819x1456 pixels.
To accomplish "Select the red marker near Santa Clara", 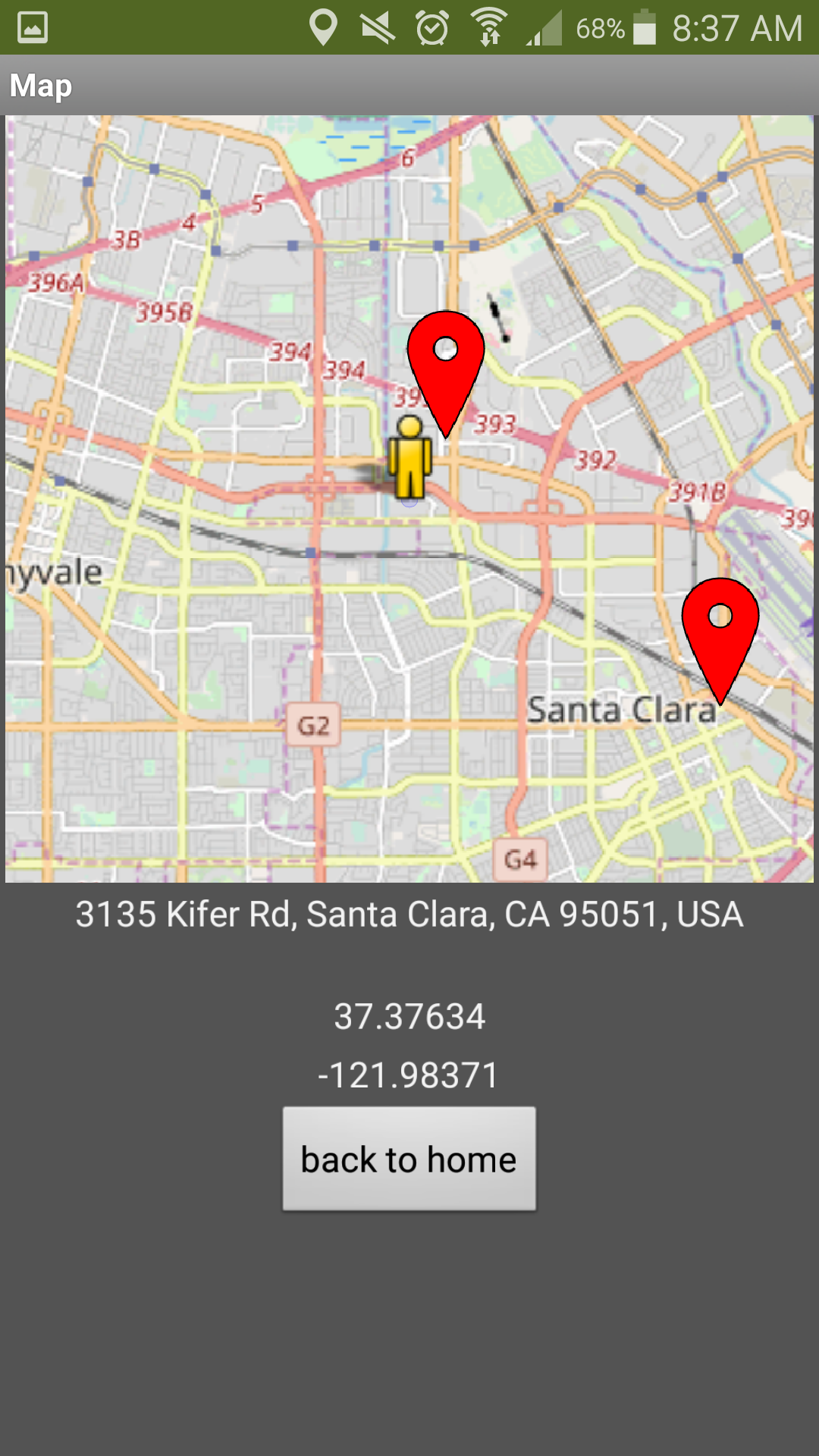I will 720,631.
